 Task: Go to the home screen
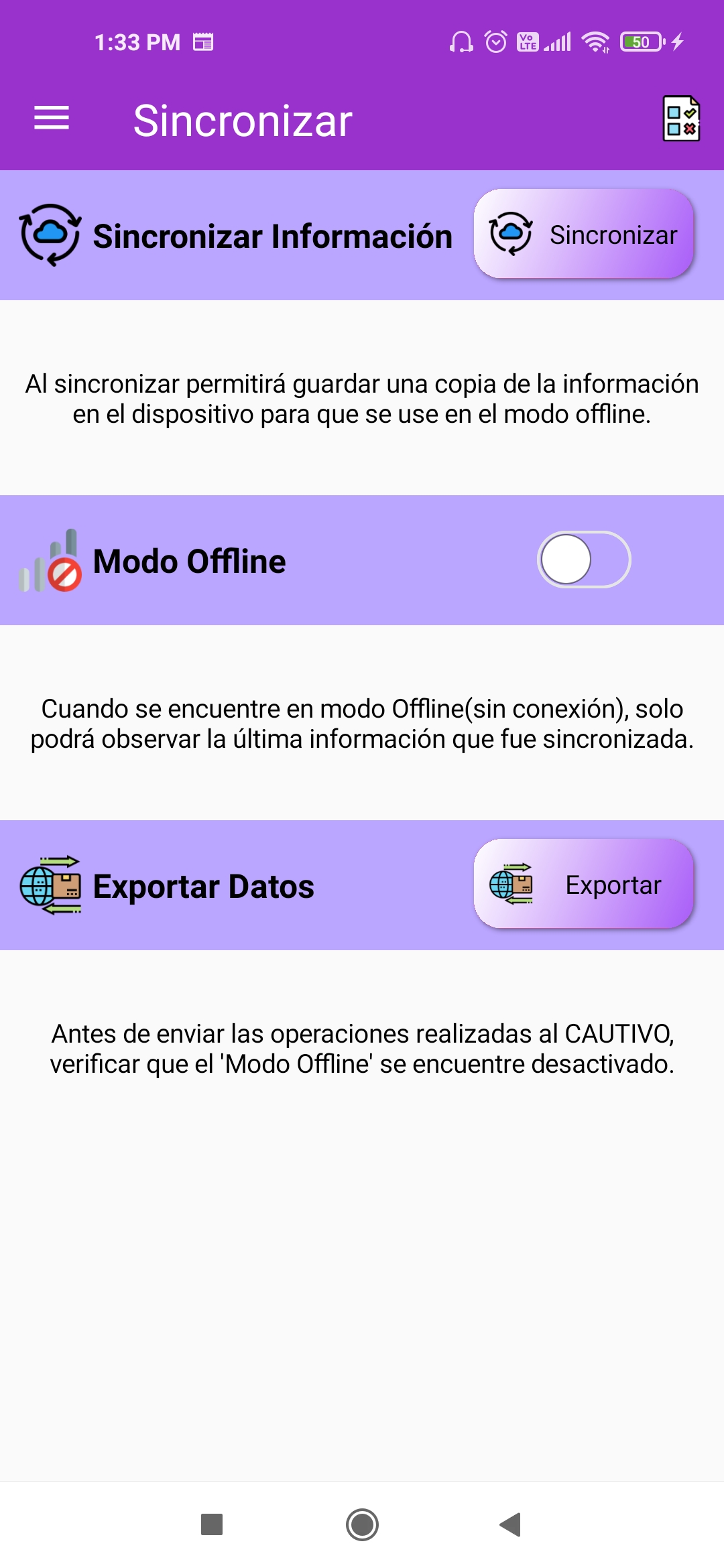point(362,1524)
